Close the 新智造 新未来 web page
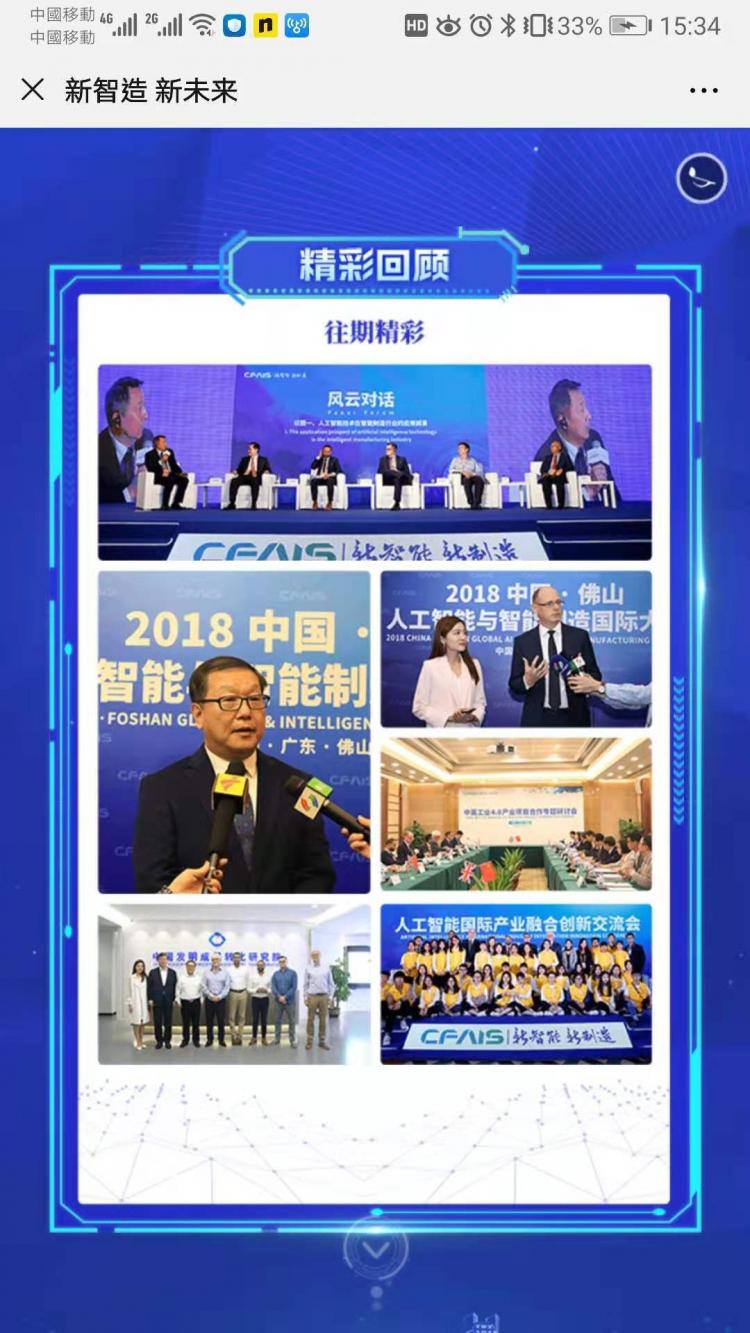This screenshot has height=1333, width=750. 33,90
